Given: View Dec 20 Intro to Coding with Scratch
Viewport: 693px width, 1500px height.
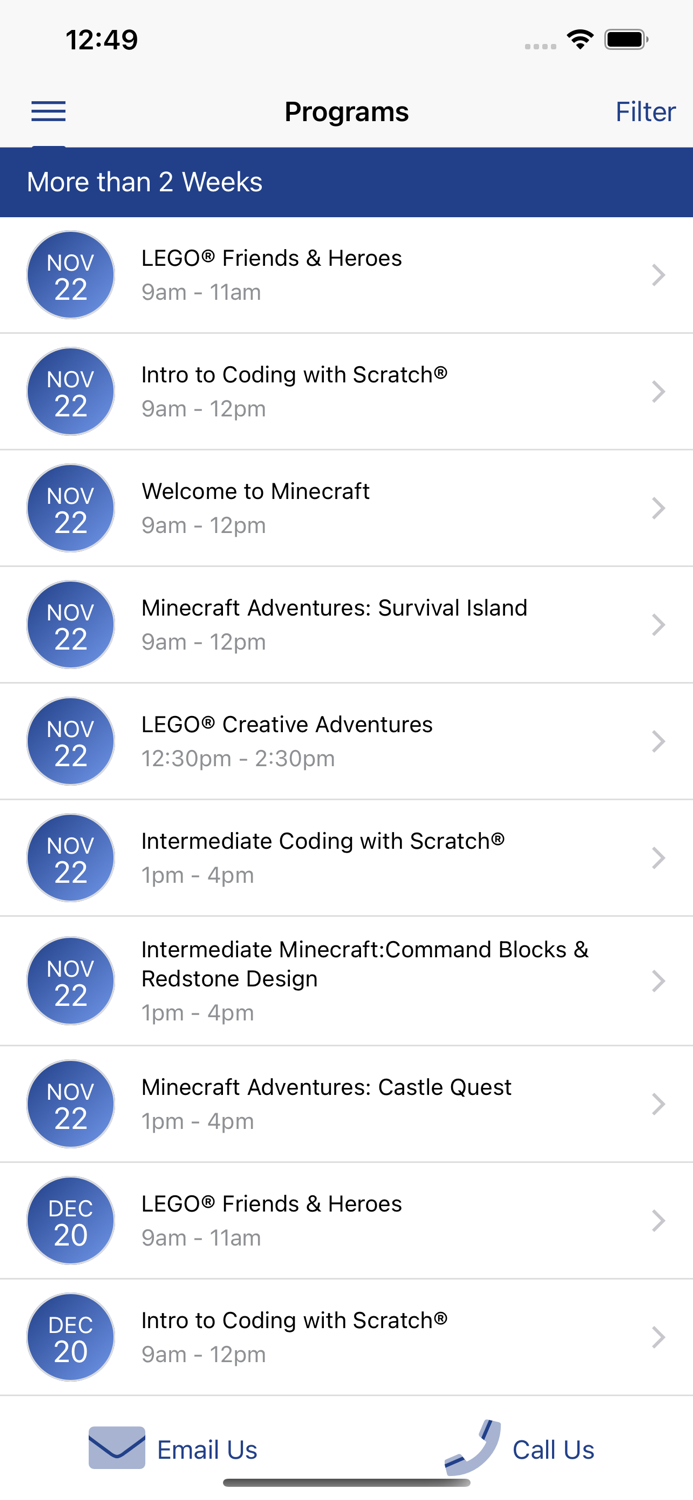Looking at the screenshot, I should point(346,1337).
